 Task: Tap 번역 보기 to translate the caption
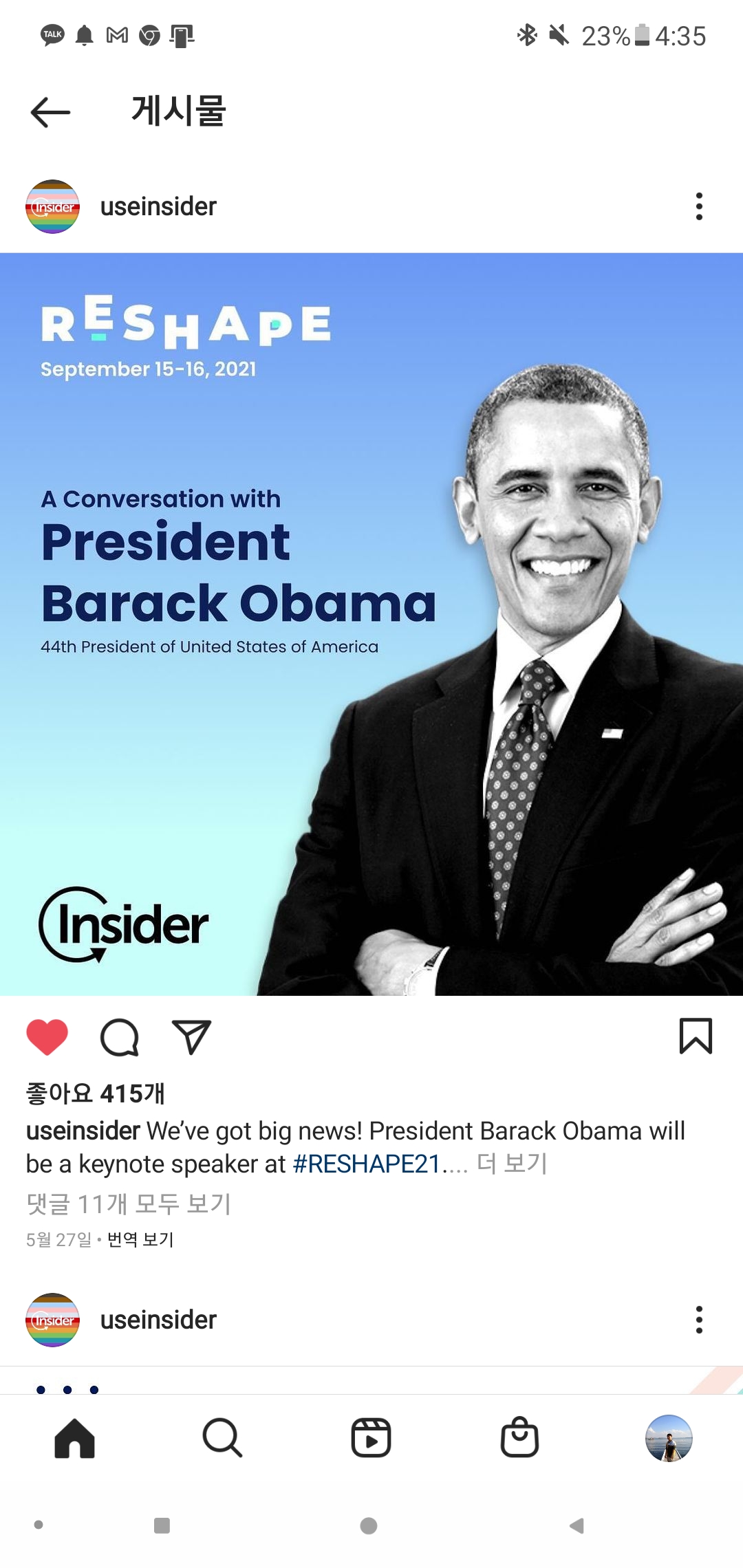point(140,1239)
